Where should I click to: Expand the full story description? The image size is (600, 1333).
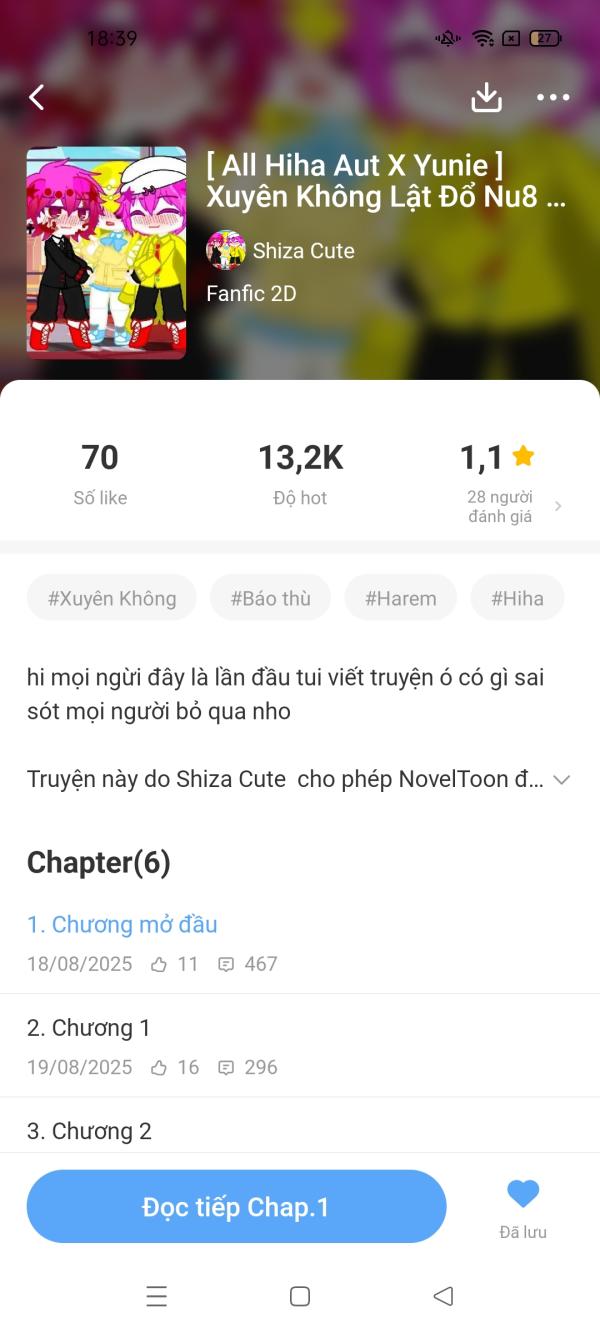coord(561,780)
